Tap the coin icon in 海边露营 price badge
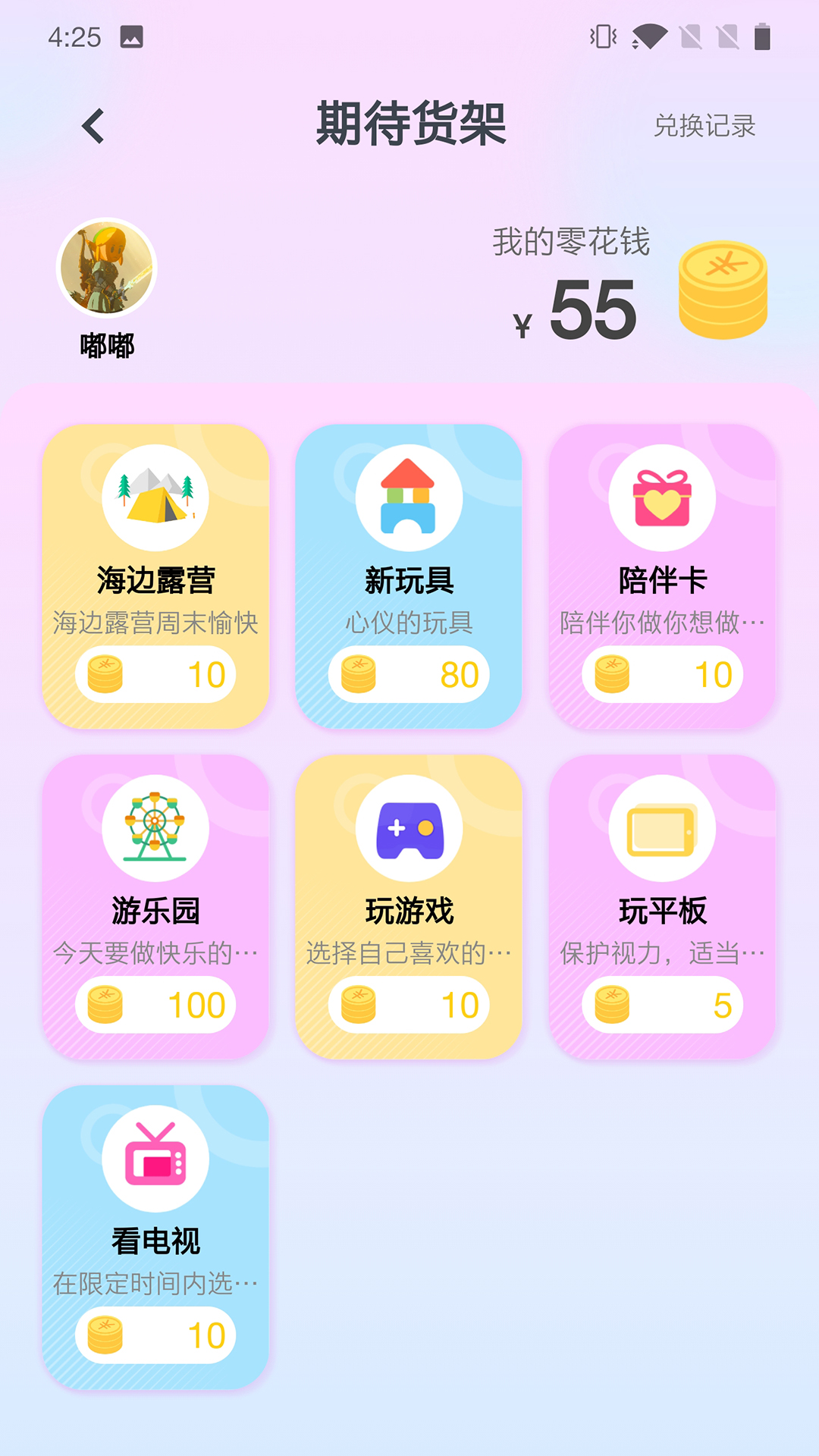 point(105,674)
